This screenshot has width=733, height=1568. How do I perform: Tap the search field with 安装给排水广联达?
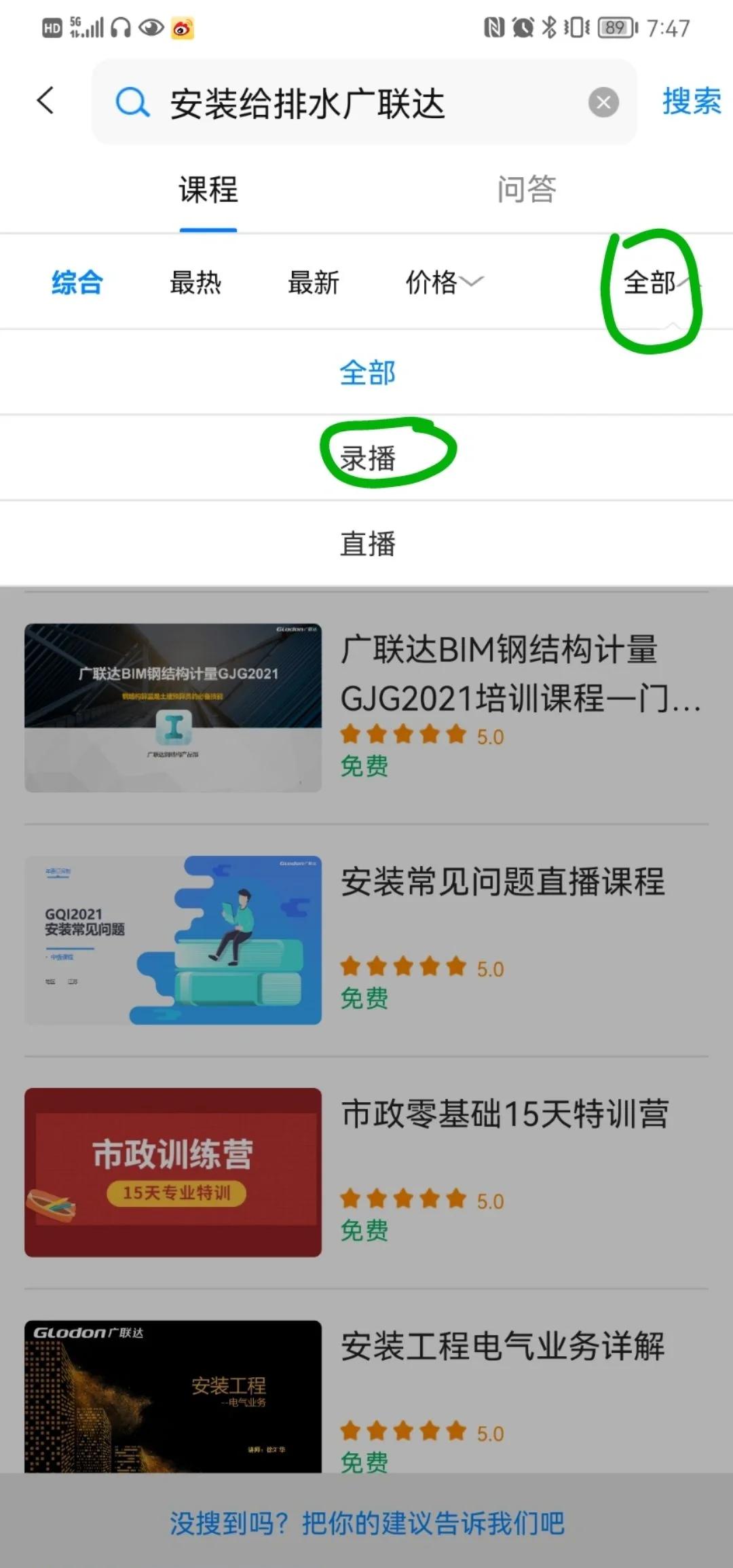[x=364, y=102]
